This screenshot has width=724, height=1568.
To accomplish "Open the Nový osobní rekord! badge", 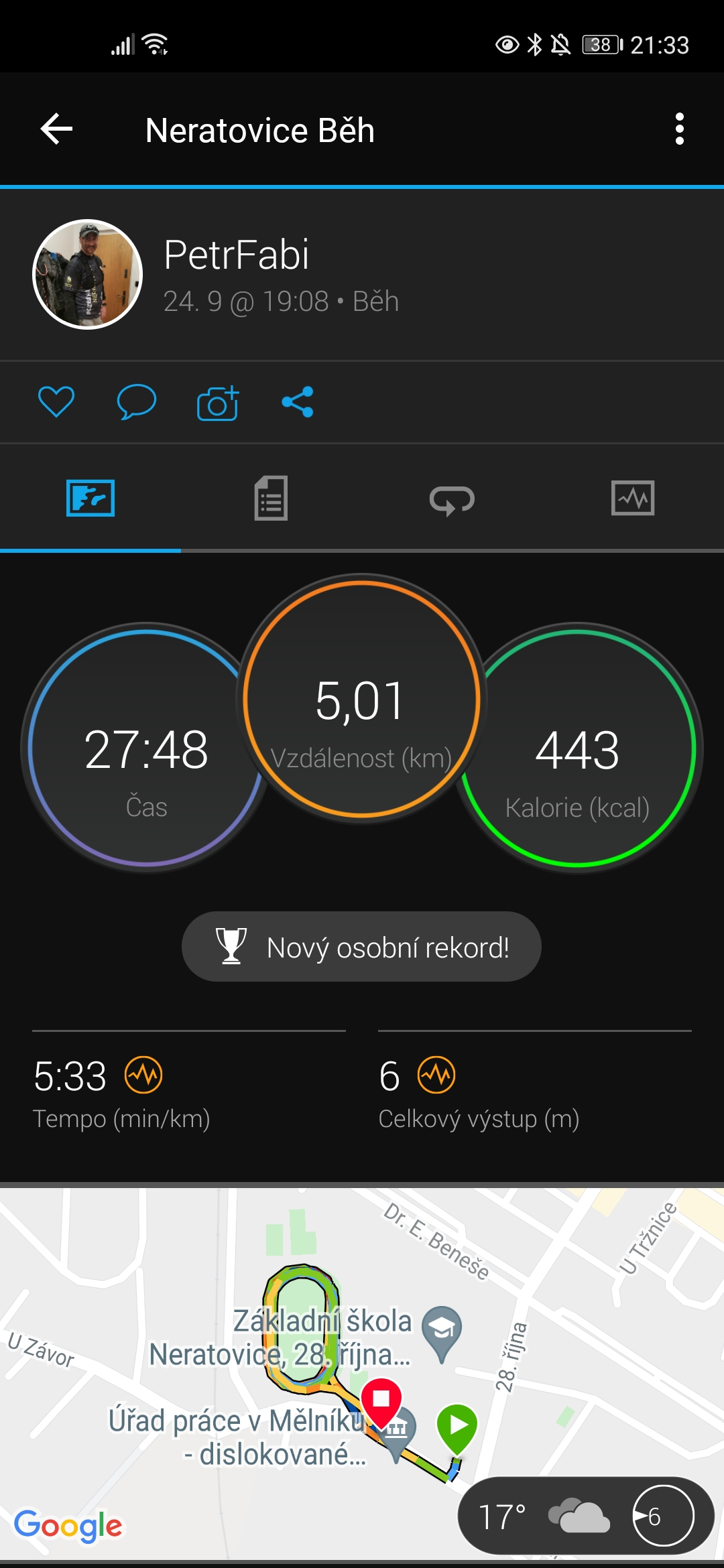I will [x=361, y=946].
